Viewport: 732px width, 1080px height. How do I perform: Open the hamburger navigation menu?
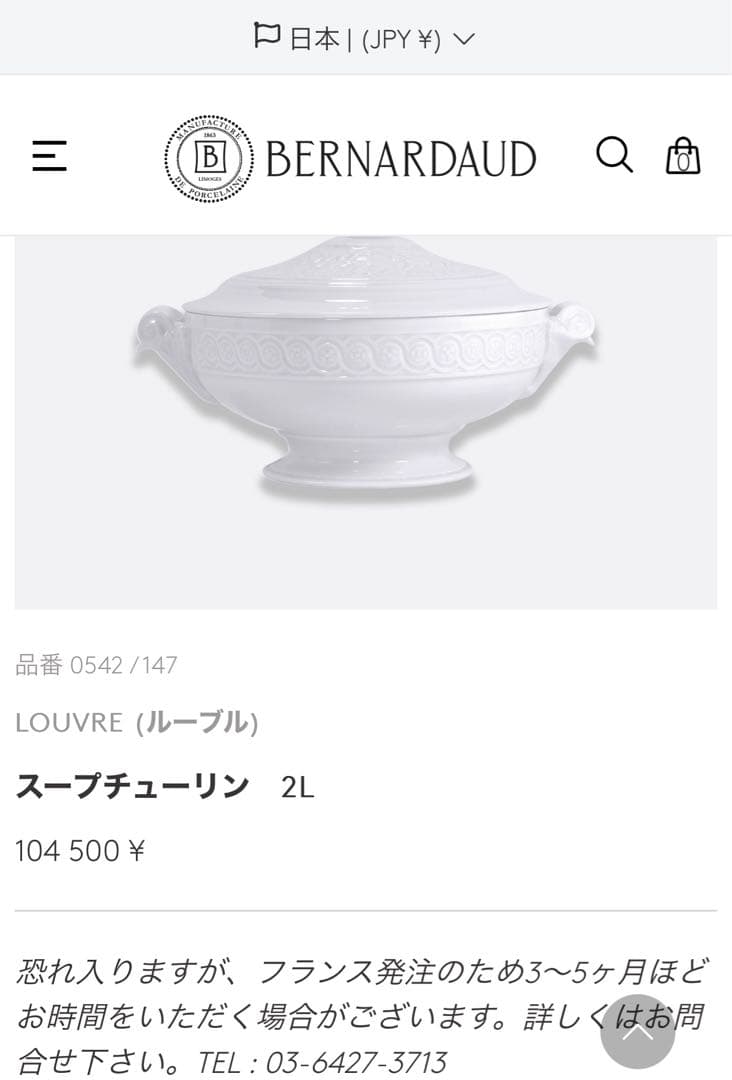click(49, 156)
